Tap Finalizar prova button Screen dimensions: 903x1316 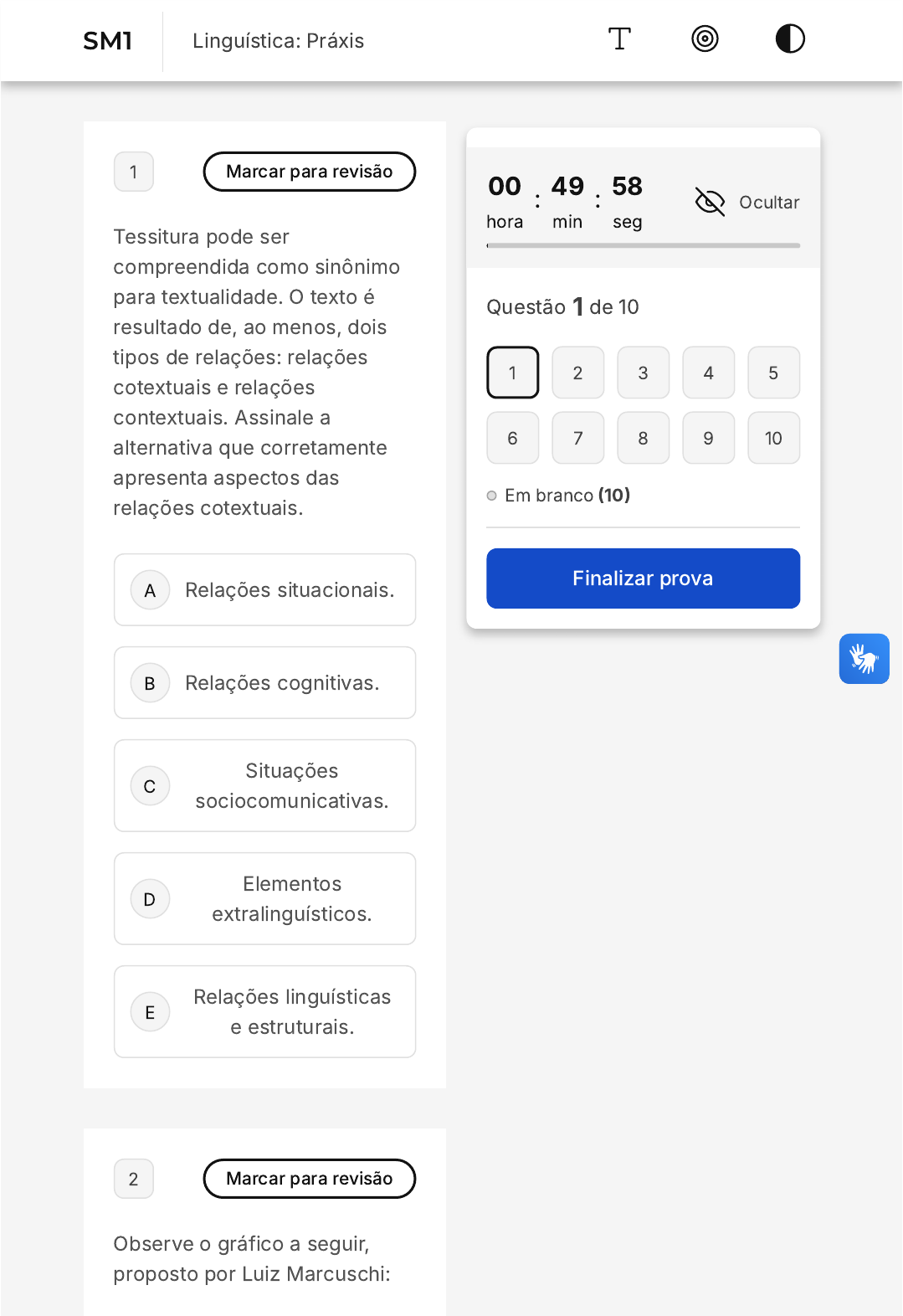tap(643, 578)
